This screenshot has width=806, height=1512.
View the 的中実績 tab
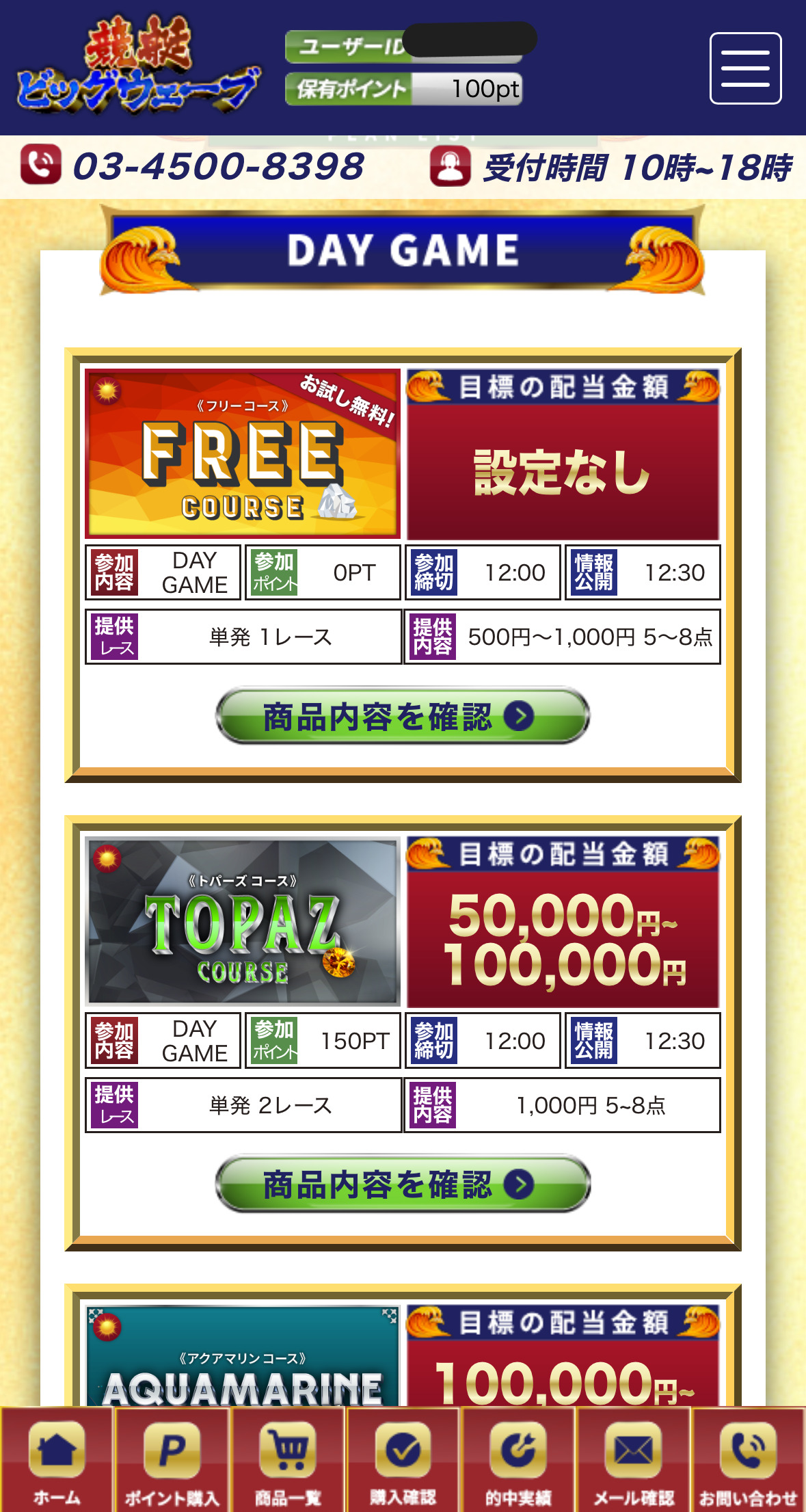pyautogui.click(x=518, y=1460)
